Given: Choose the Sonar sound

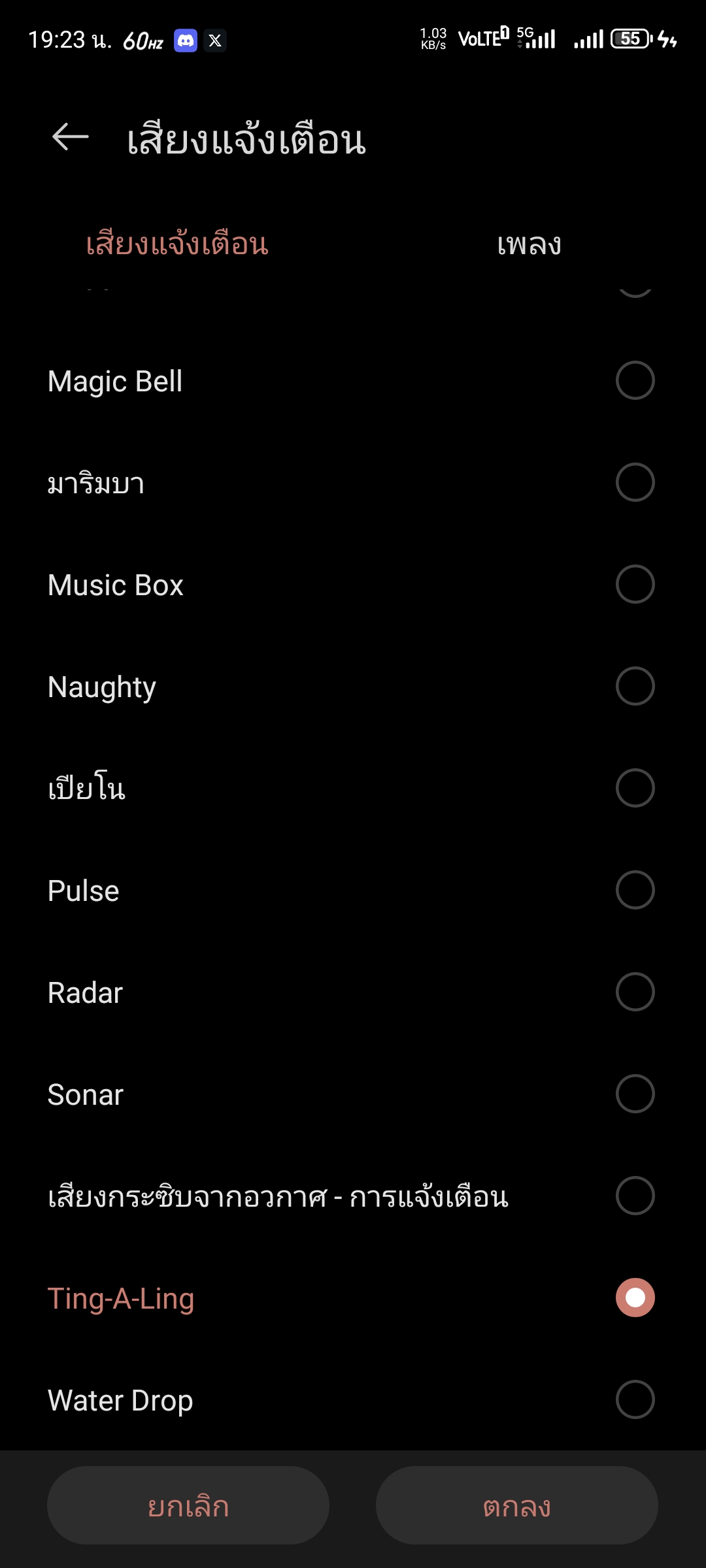Looking at the screenshot, I should [353, 1094].
